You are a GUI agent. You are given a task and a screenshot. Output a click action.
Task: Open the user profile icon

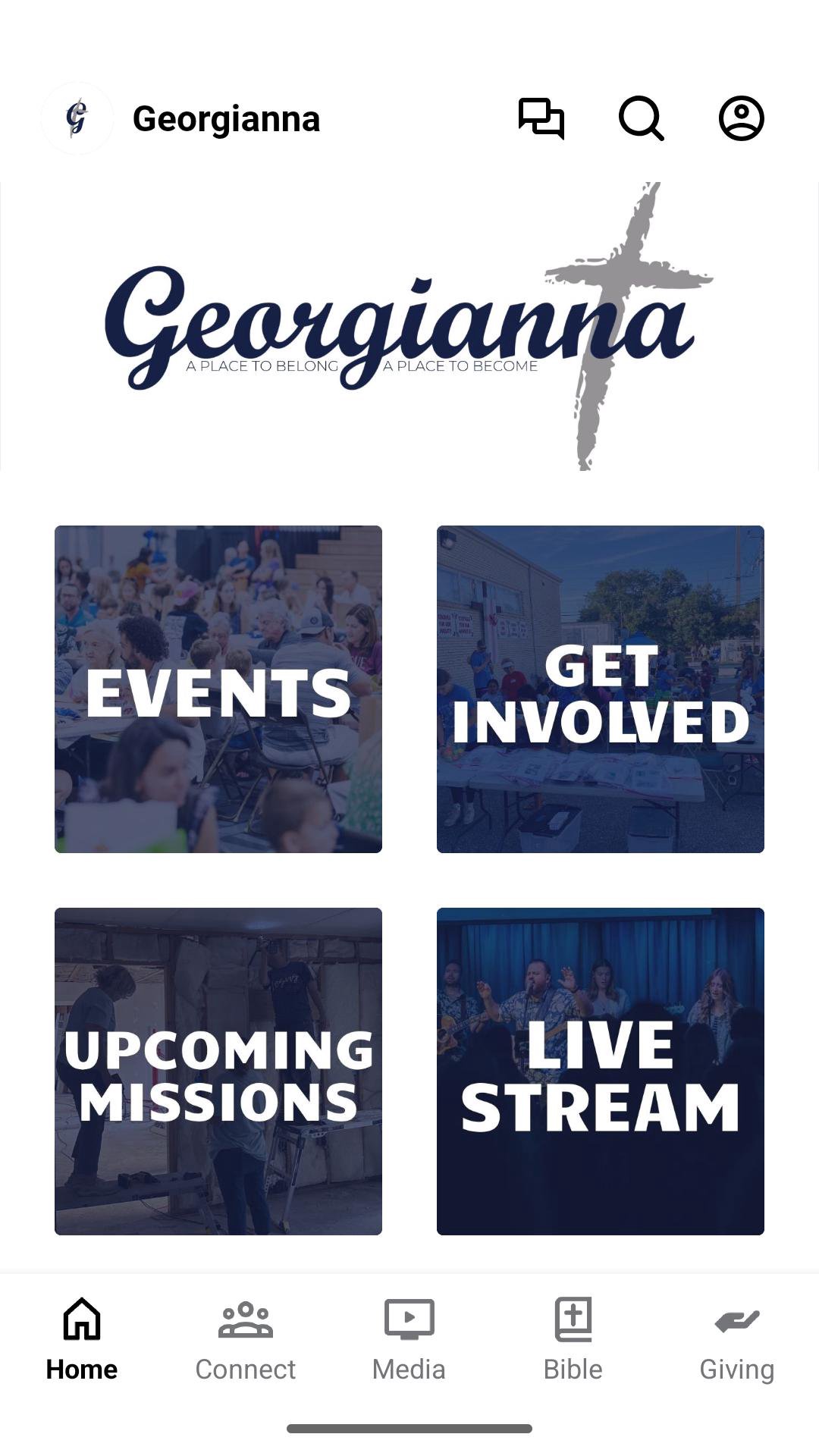point(742,119)
